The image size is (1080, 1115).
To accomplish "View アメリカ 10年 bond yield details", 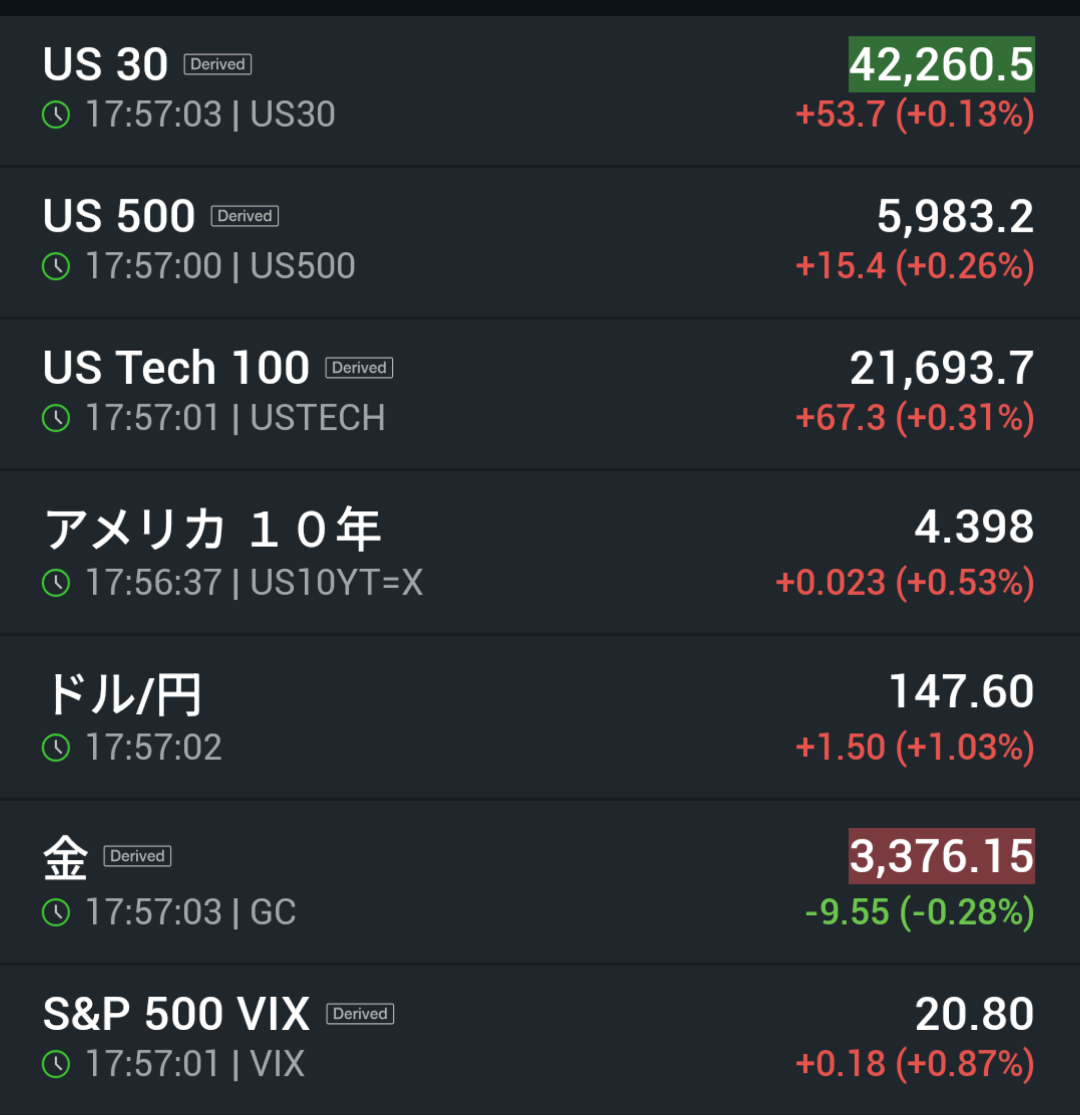I will click(x=540, y=553).
